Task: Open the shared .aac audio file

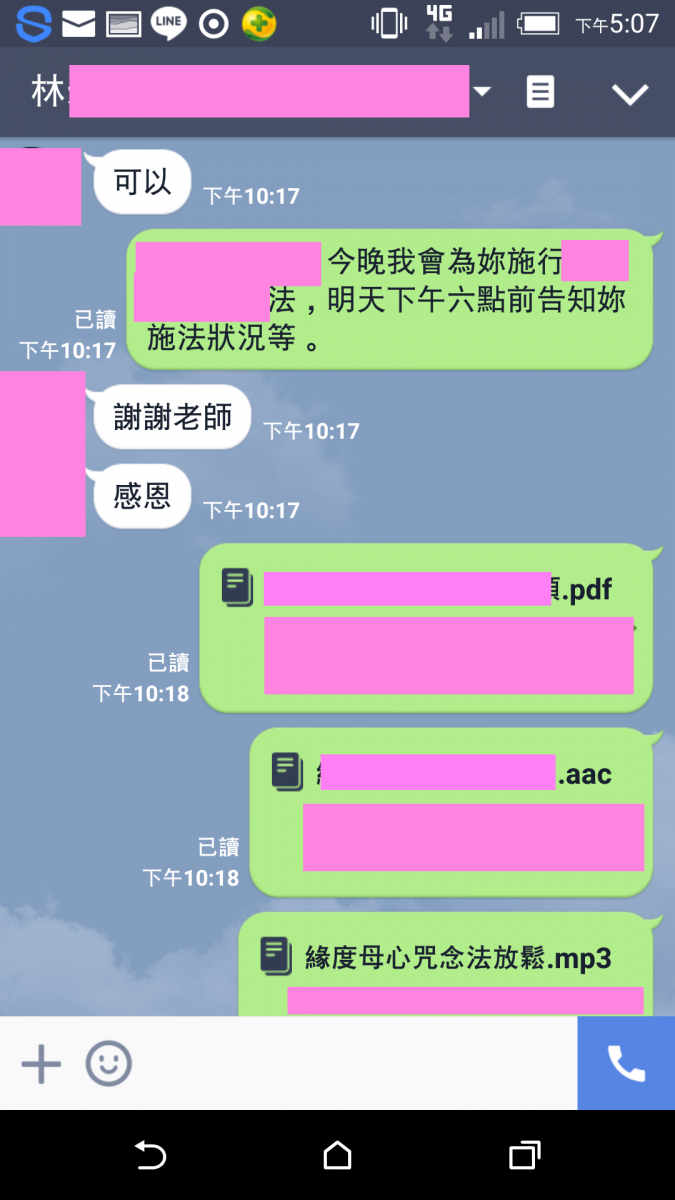Action: (x=451, y=811)
